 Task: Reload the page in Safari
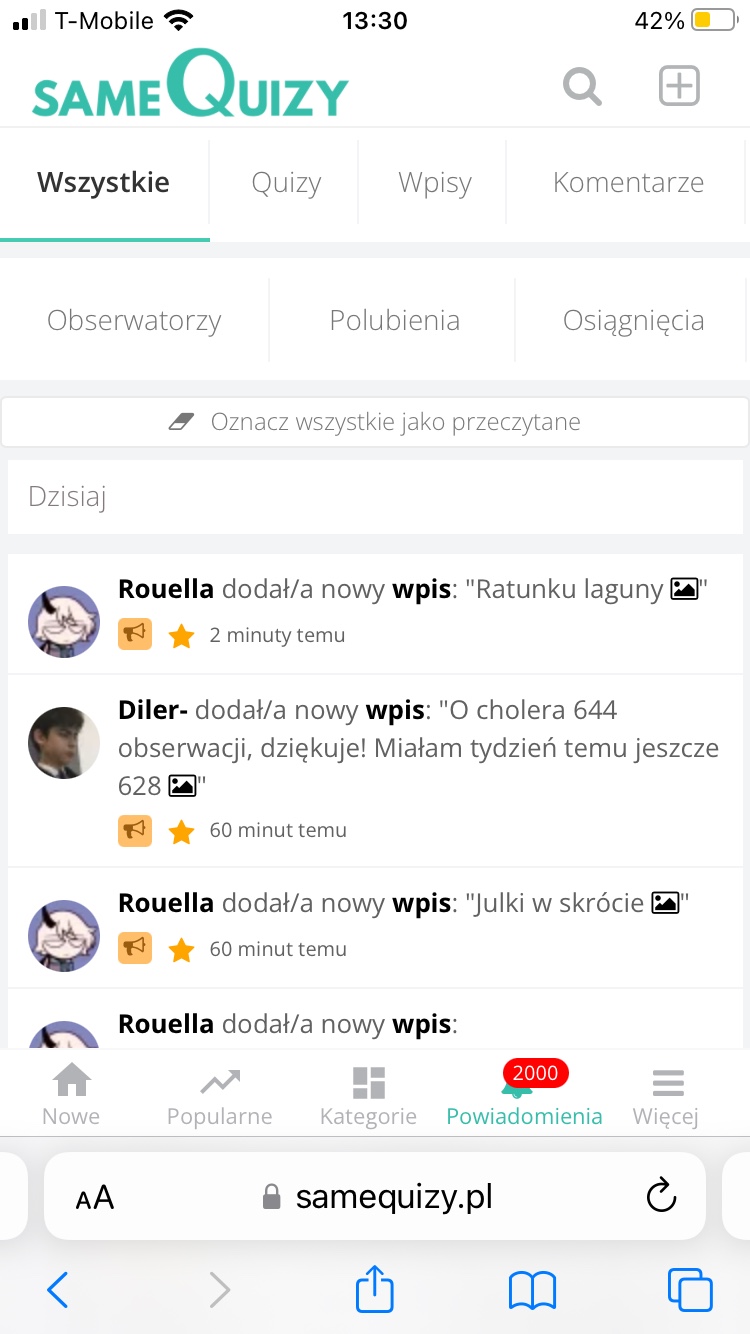tap(661, 1196)
